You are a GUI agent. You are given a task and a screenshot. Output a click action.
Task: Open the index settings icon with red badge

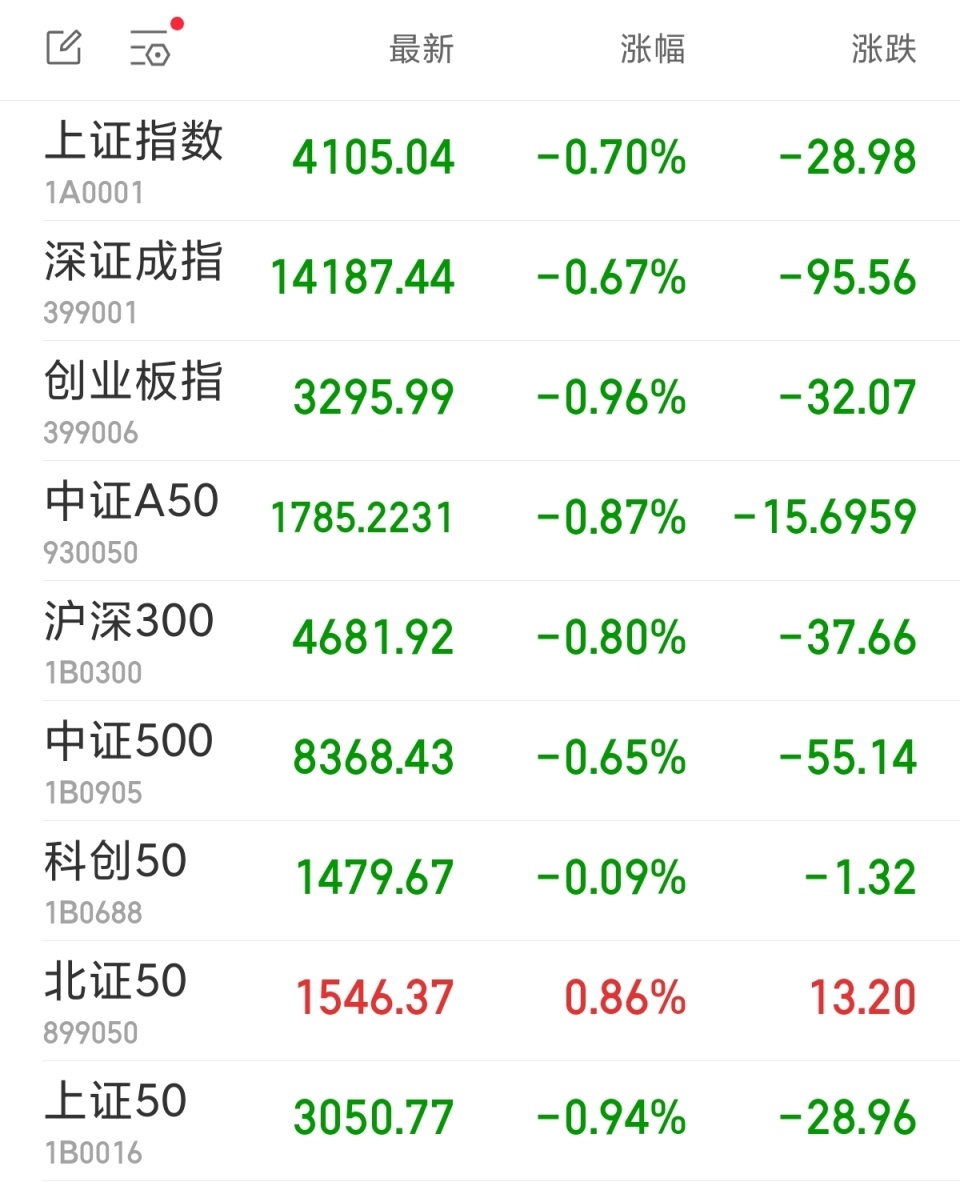[x=148, y=48]
